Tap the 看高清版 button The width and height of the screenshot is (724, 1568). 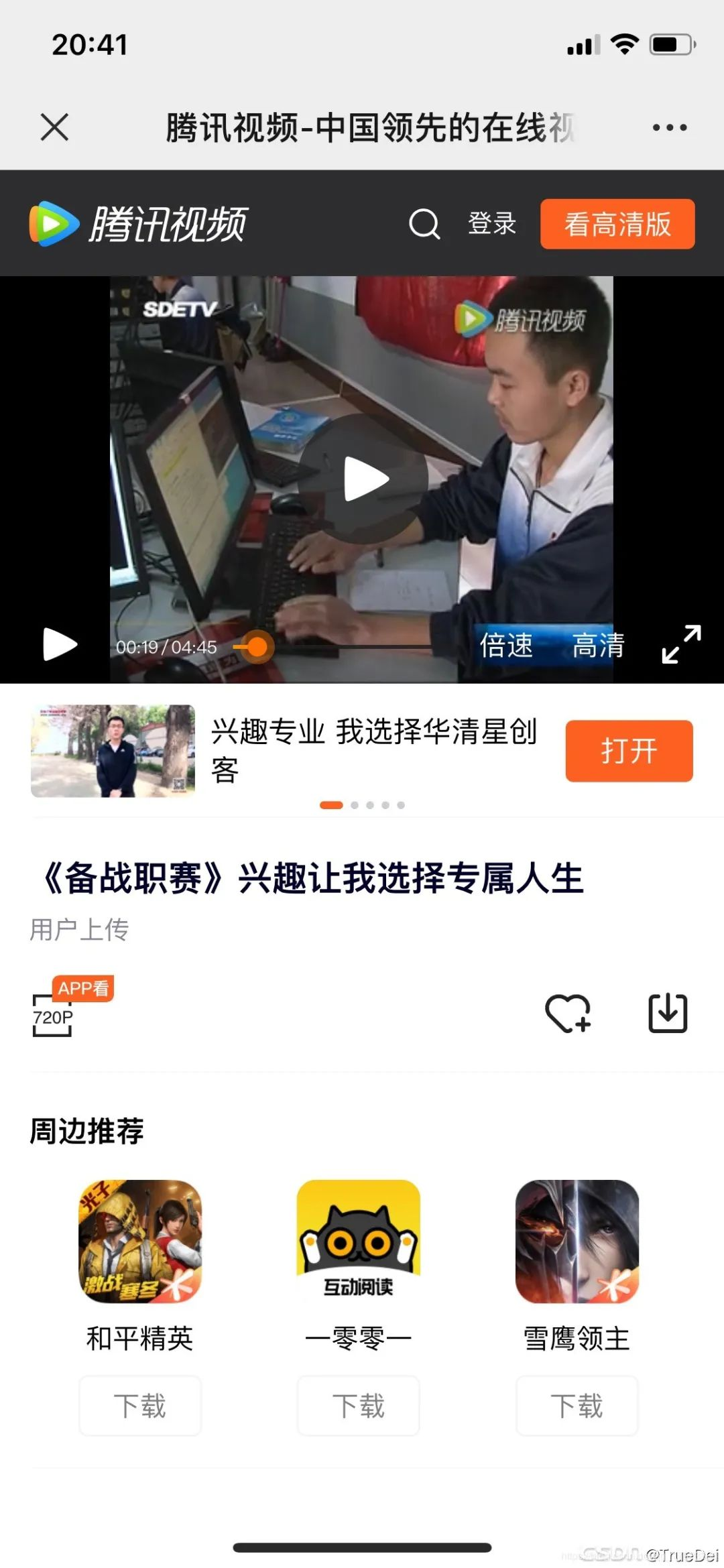(x=617, y=224)
